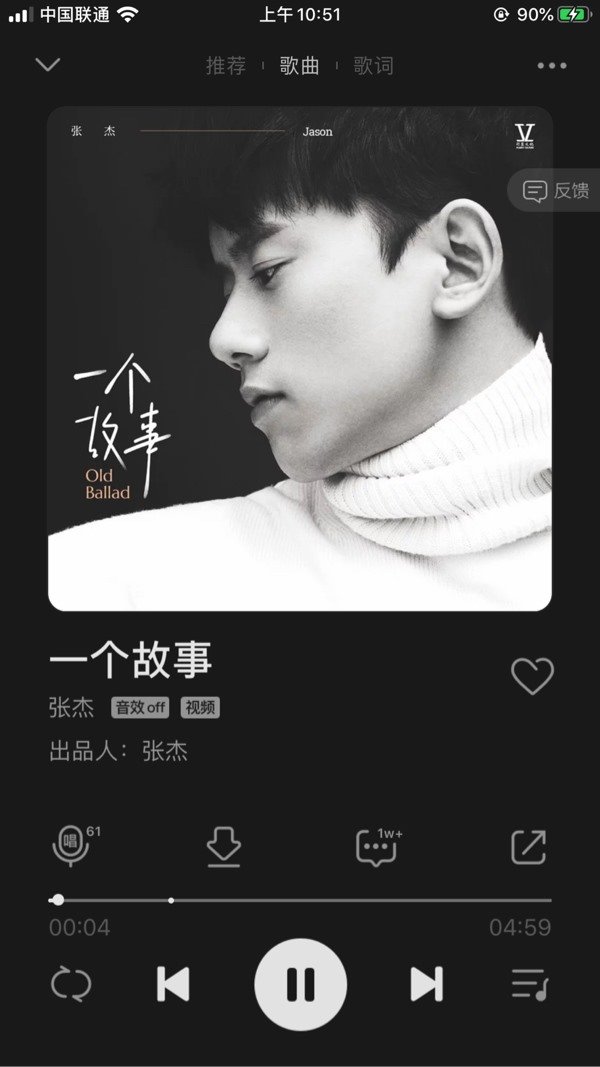Change the repeat play mode
Viewport: 600px width, 1067px height.
pos(71,985)
